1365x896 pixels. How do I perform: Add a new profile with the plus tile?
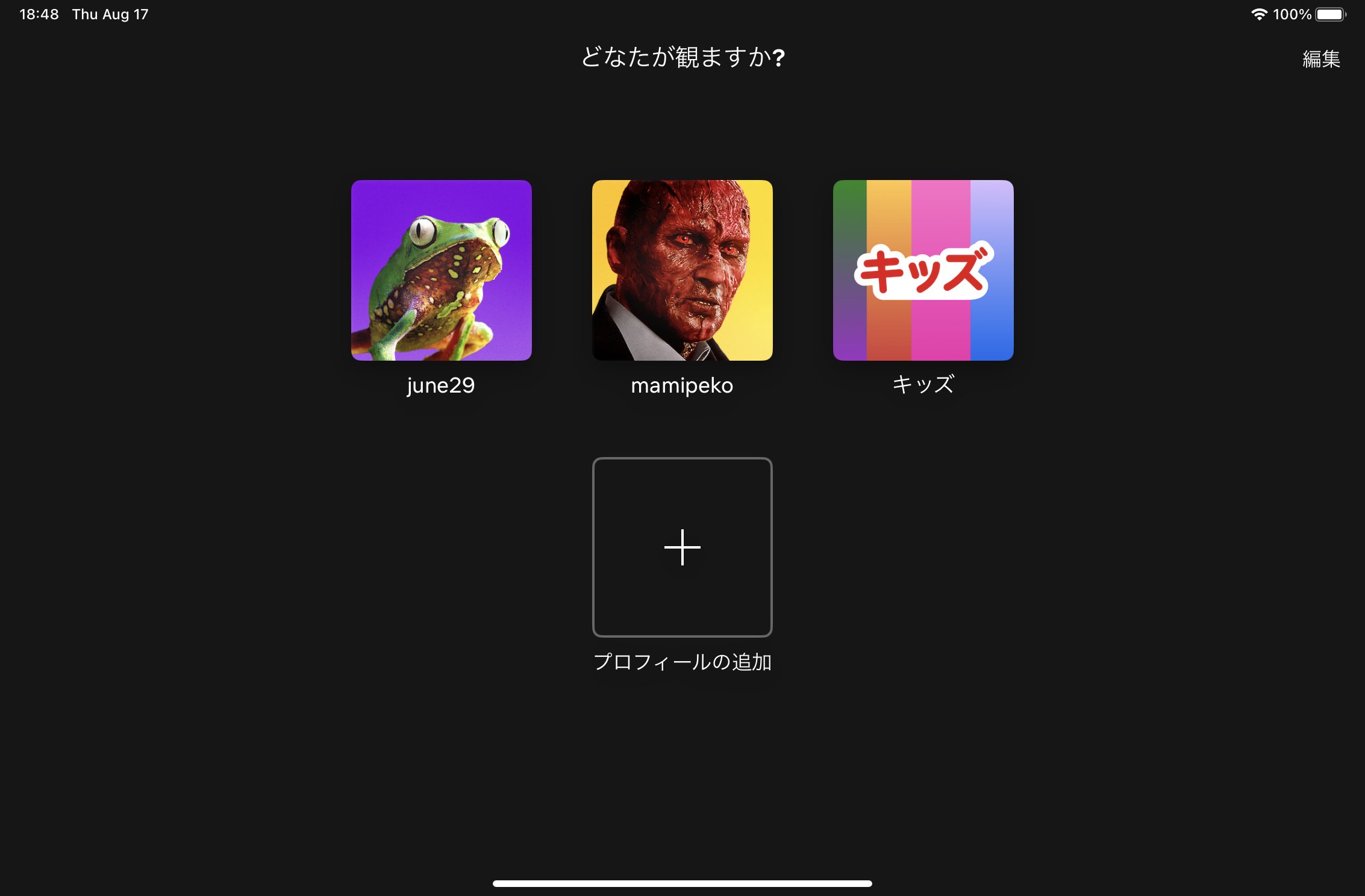pos(682,547)
